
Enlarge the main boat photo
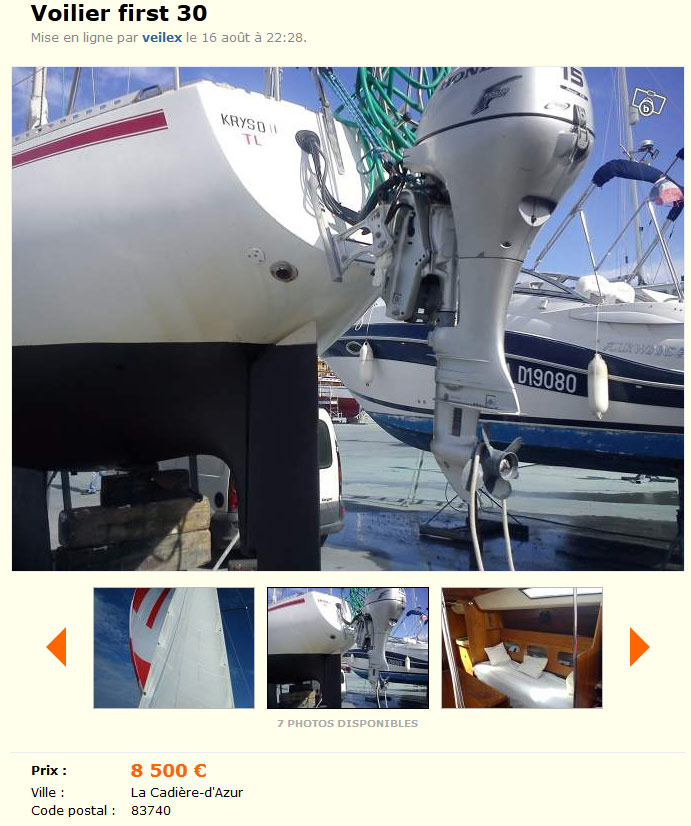[x=347, y=318]
